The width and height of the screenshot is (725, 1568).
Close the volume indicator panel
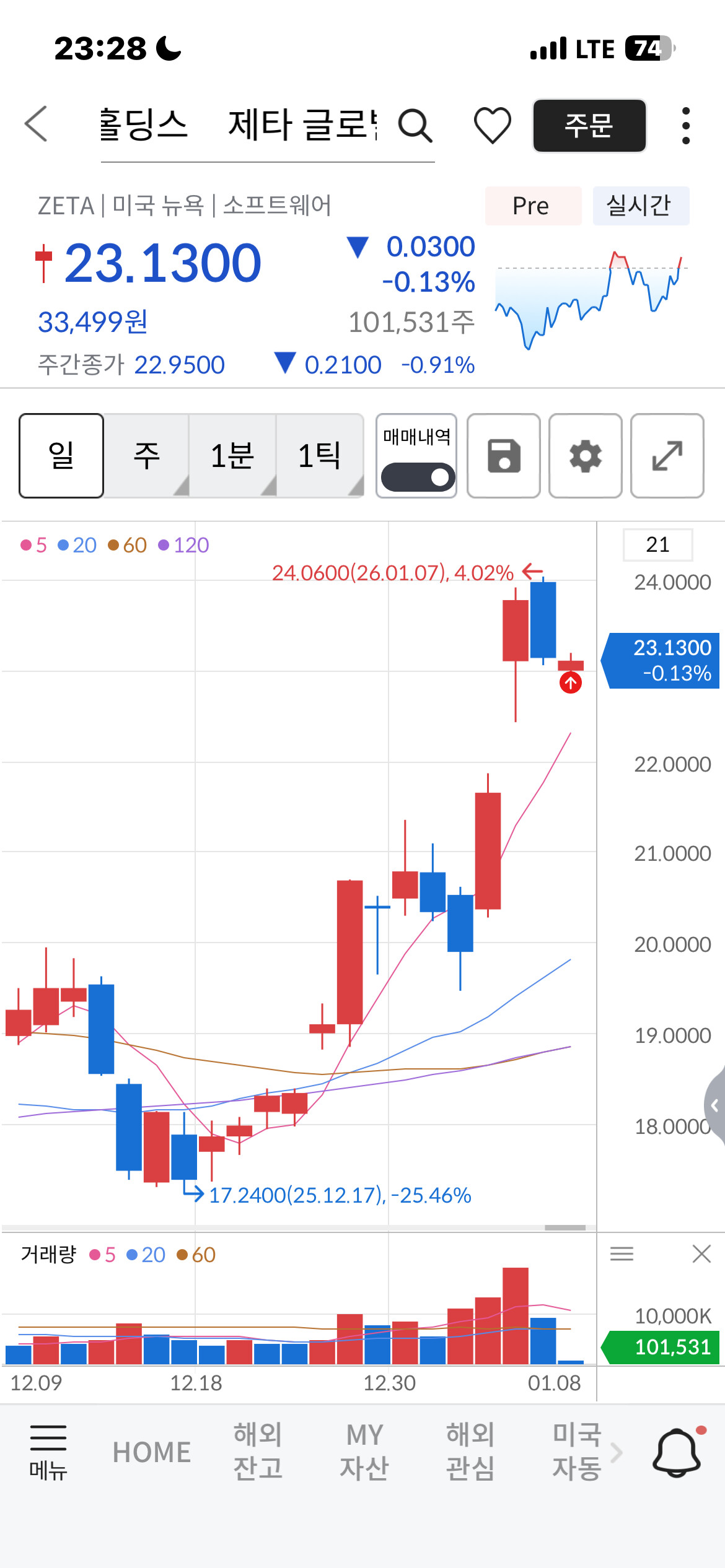(x=701, y=1254)
